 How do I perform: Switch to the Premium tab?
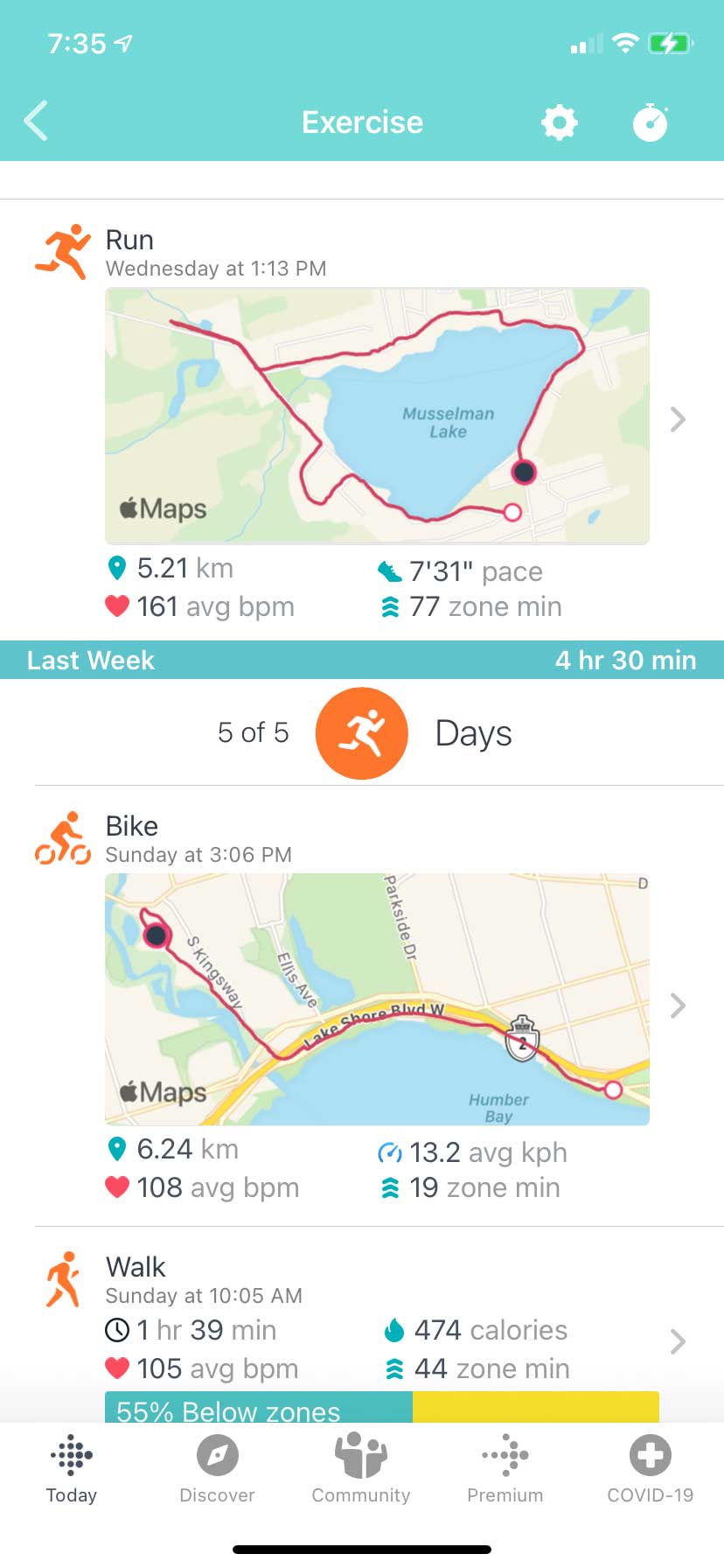click(x=505, y=1470)
